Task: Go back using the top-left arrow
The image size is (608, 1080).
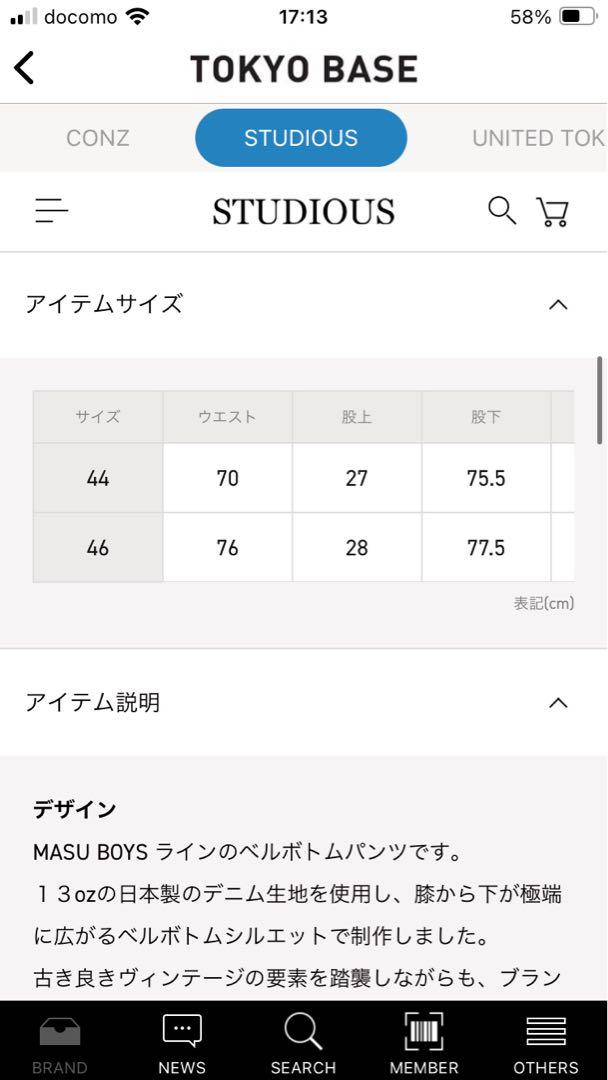Action: pyautogui.click(x=24, y=68)
